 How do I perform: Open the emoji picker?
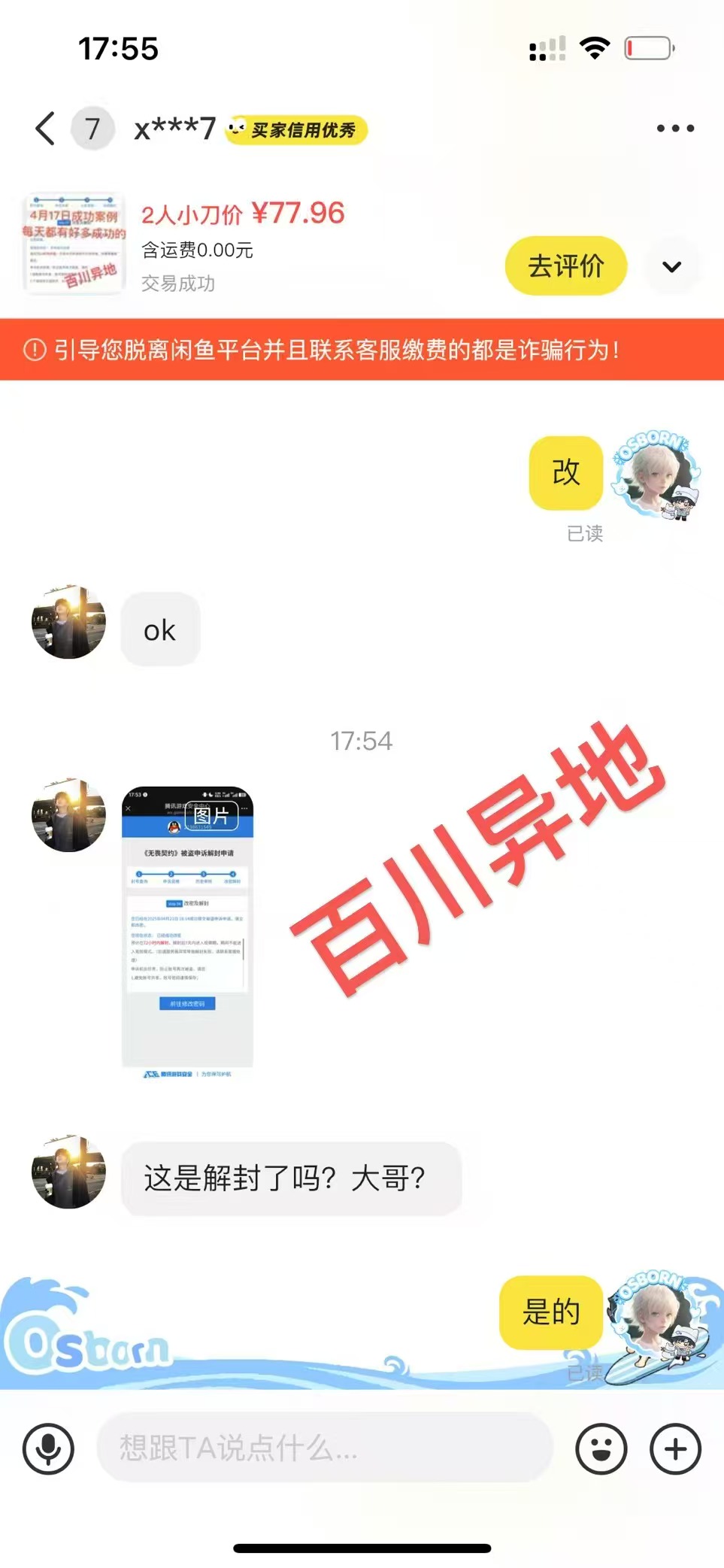601,1448
